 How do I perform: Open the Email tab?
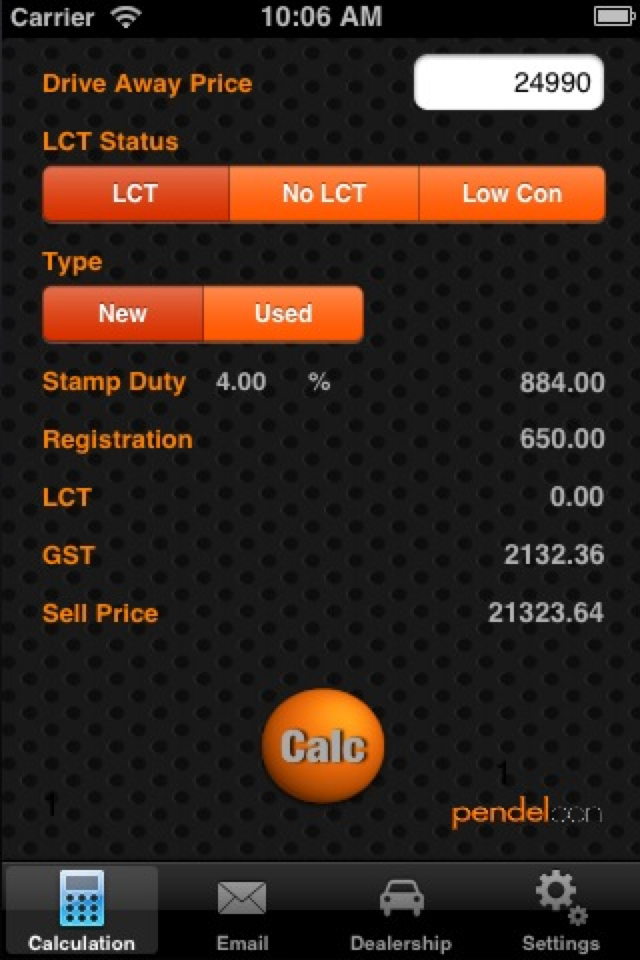242,910
